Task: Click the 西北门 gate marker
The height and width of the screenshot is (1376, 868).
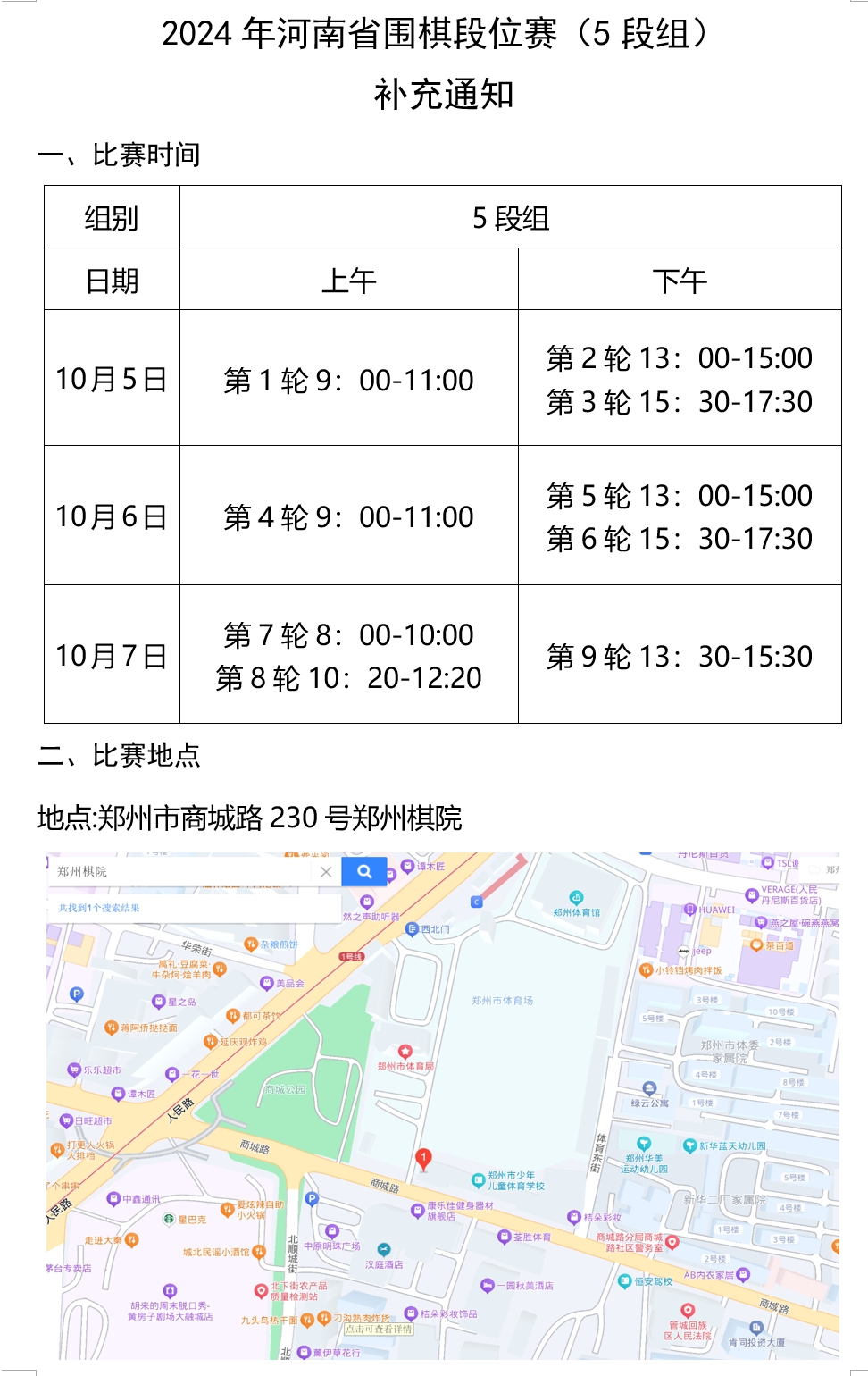Action: tap(412, 928)
